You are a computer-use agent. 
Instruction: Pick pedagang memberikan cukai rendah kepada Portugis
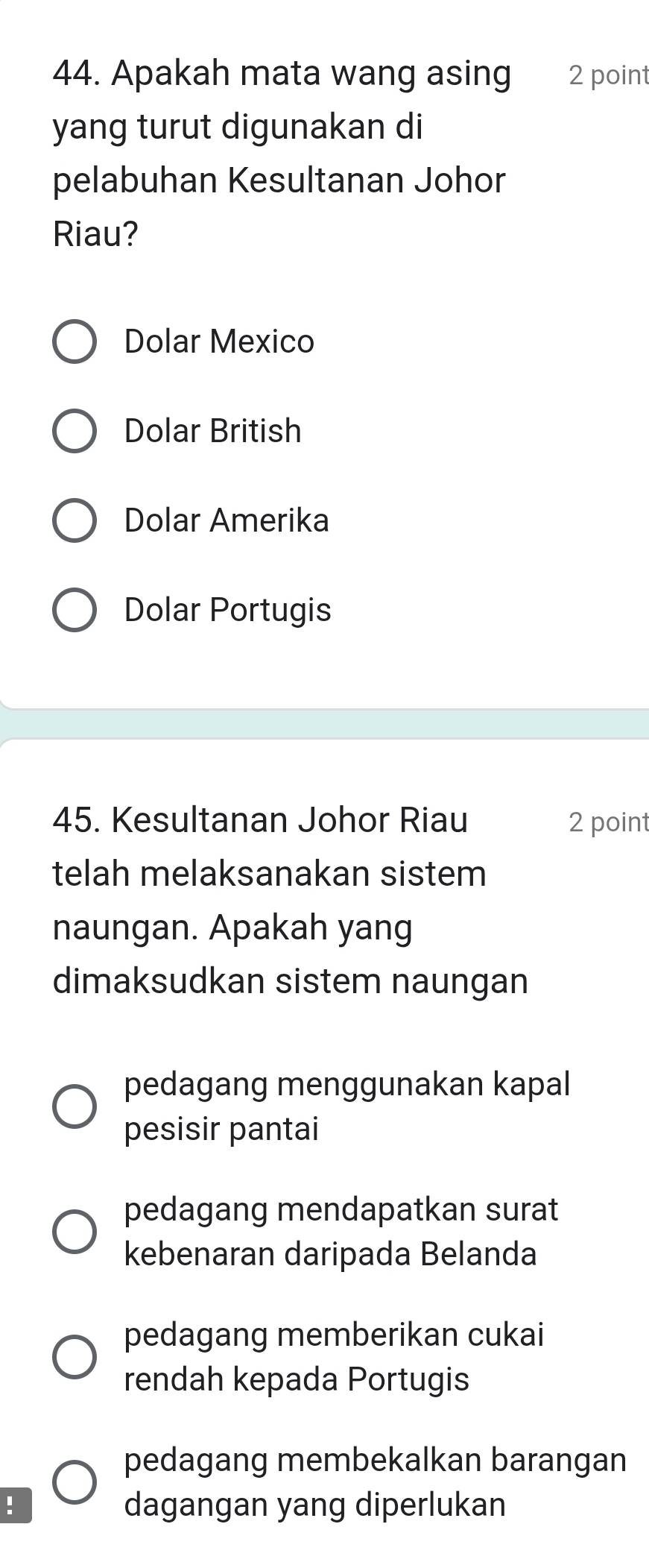click(x=75, y=1356)
